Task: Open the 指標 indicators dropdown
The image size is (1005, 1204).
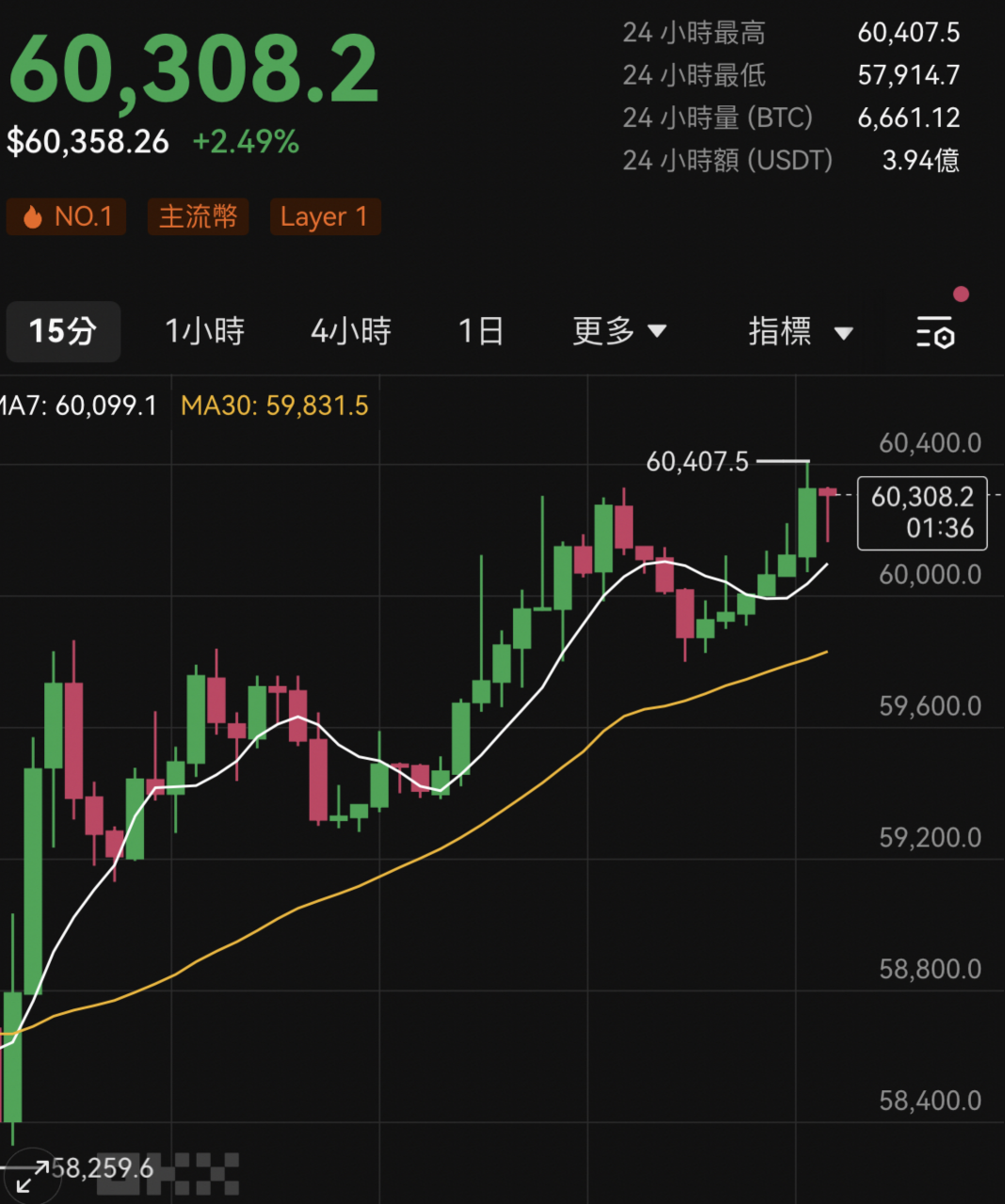Action: (800, 331)
